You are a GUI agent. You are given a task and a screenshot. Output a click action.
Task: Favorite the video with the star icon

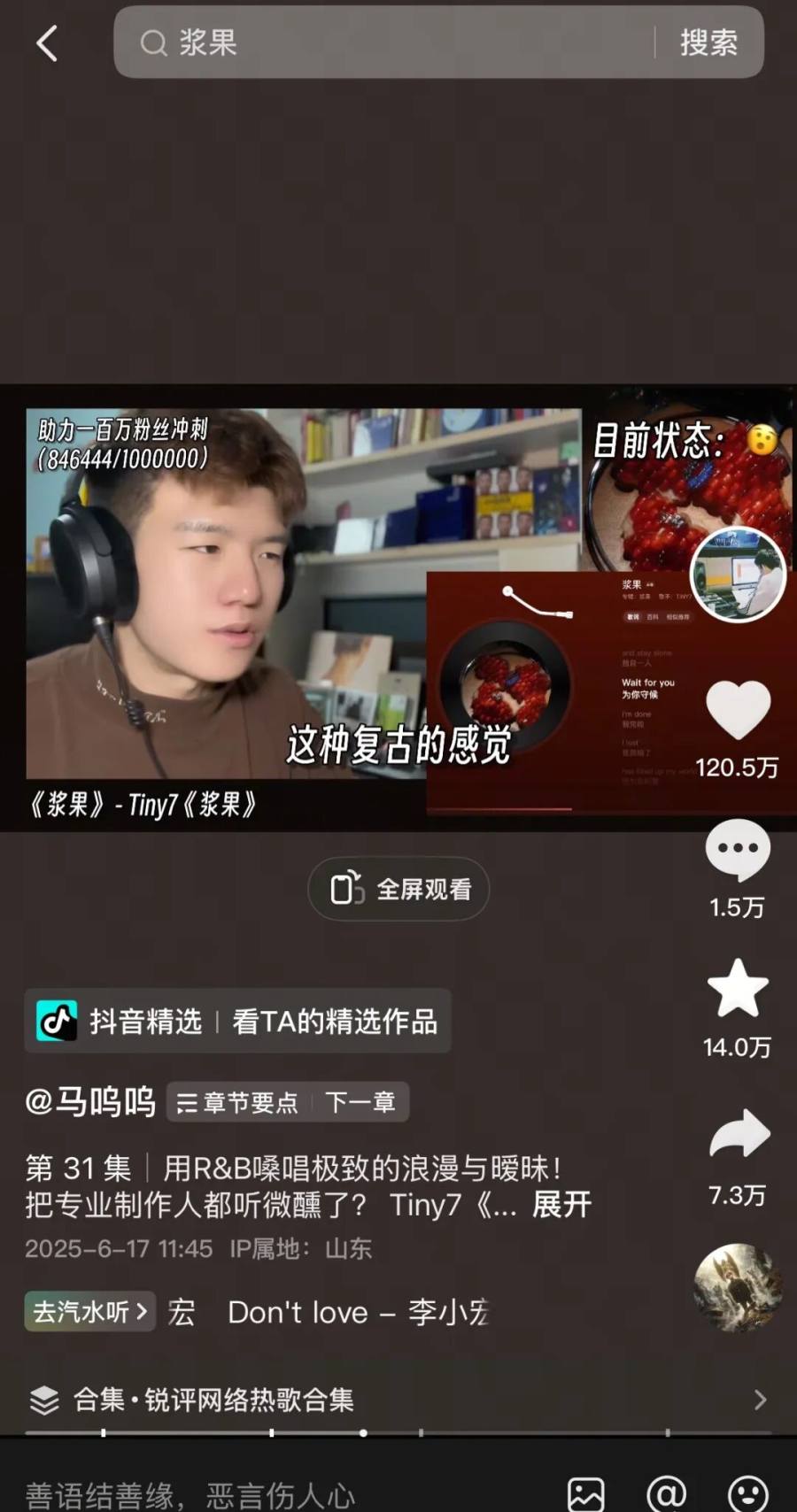(x=737, y=989)
